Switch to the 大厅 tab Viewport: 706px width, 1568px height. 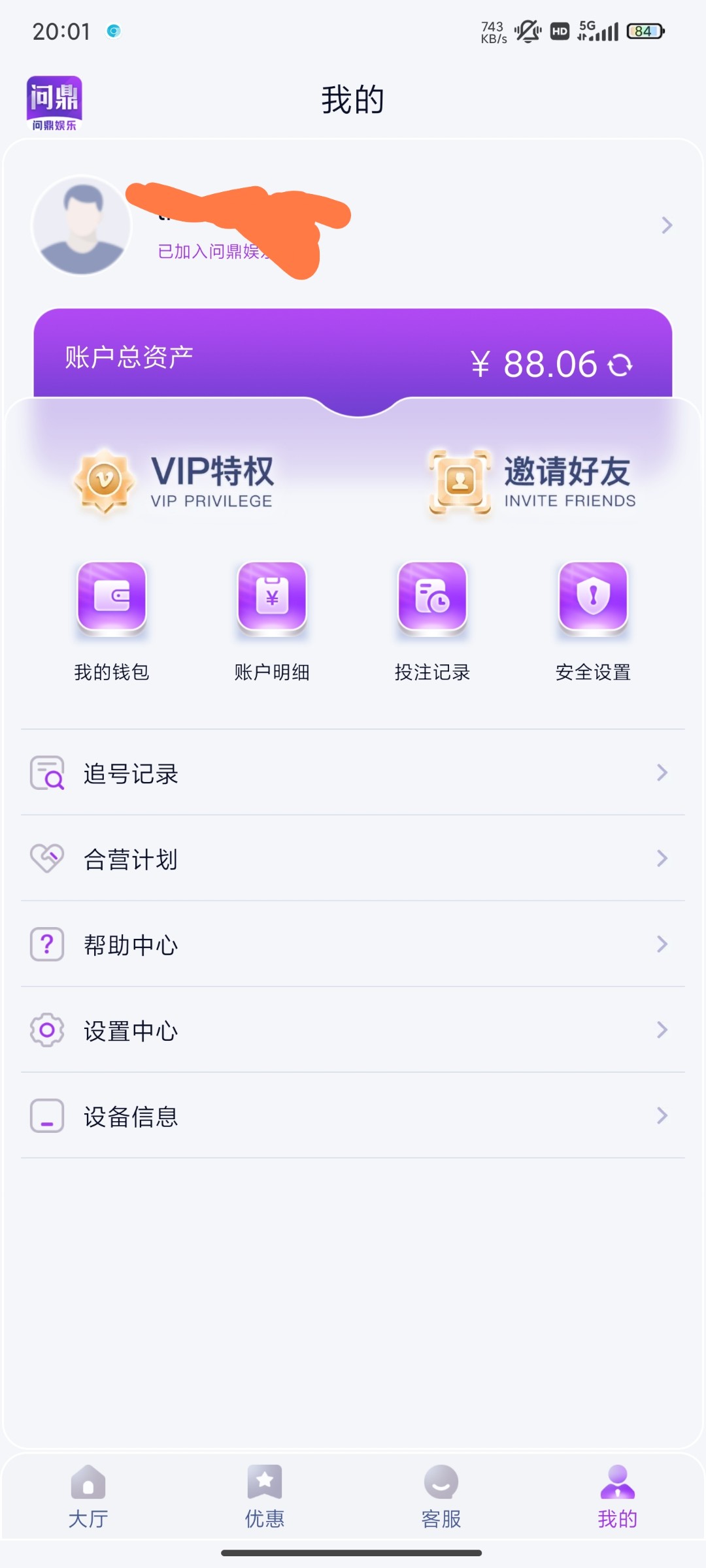click(x=88, y=1496)
